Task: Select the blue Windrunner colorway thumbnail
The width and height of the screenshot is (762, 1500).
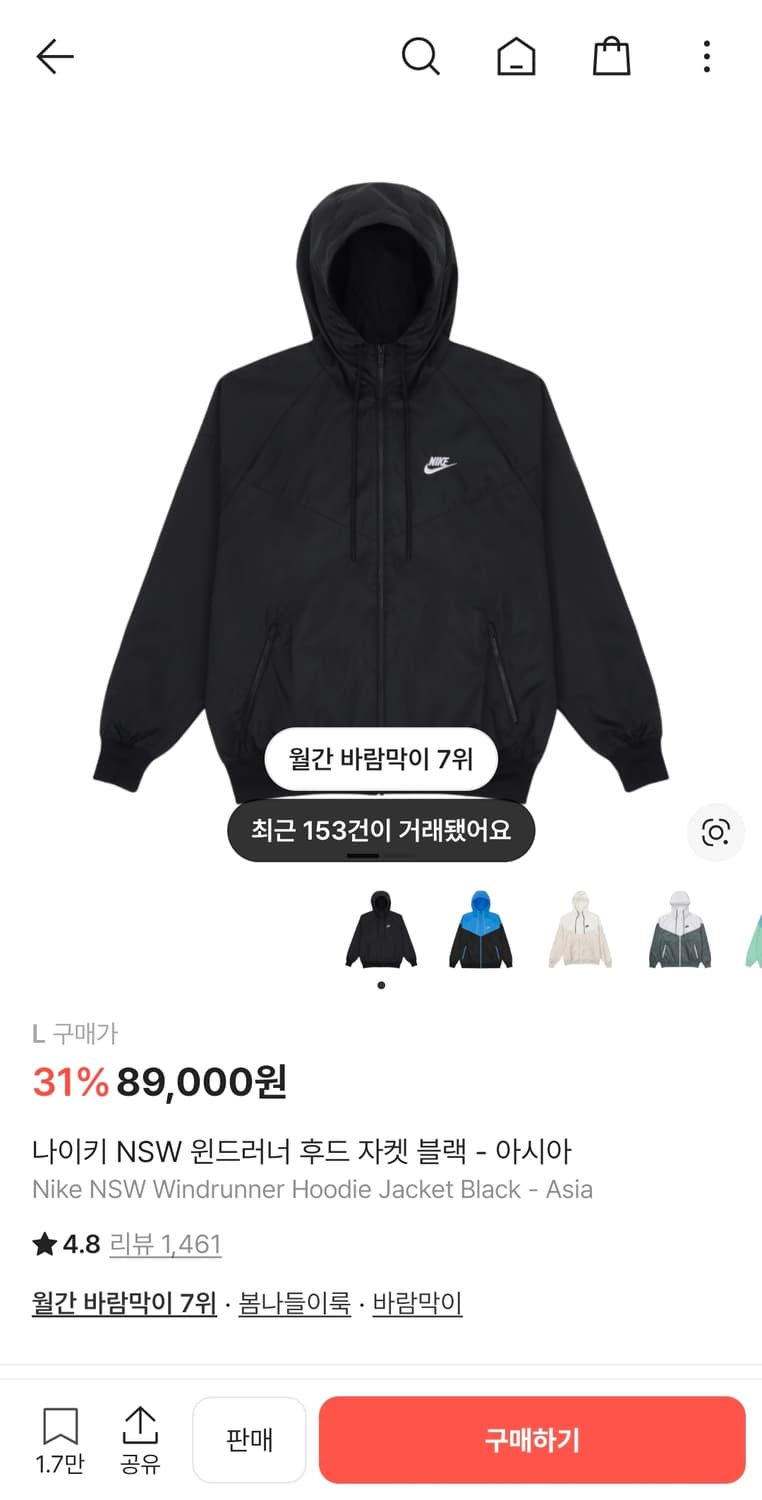Action: point(481,930)
